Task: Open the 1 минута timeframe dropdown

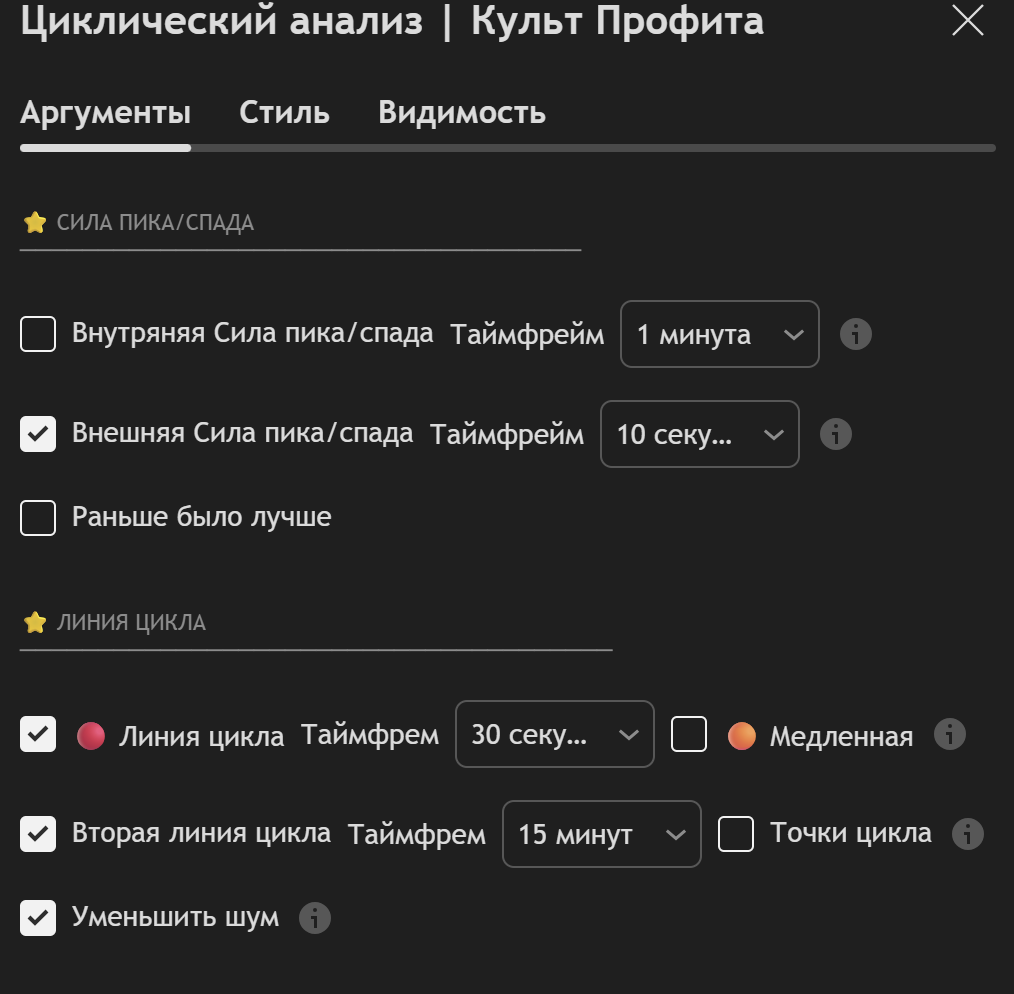Action: (719, 334)
